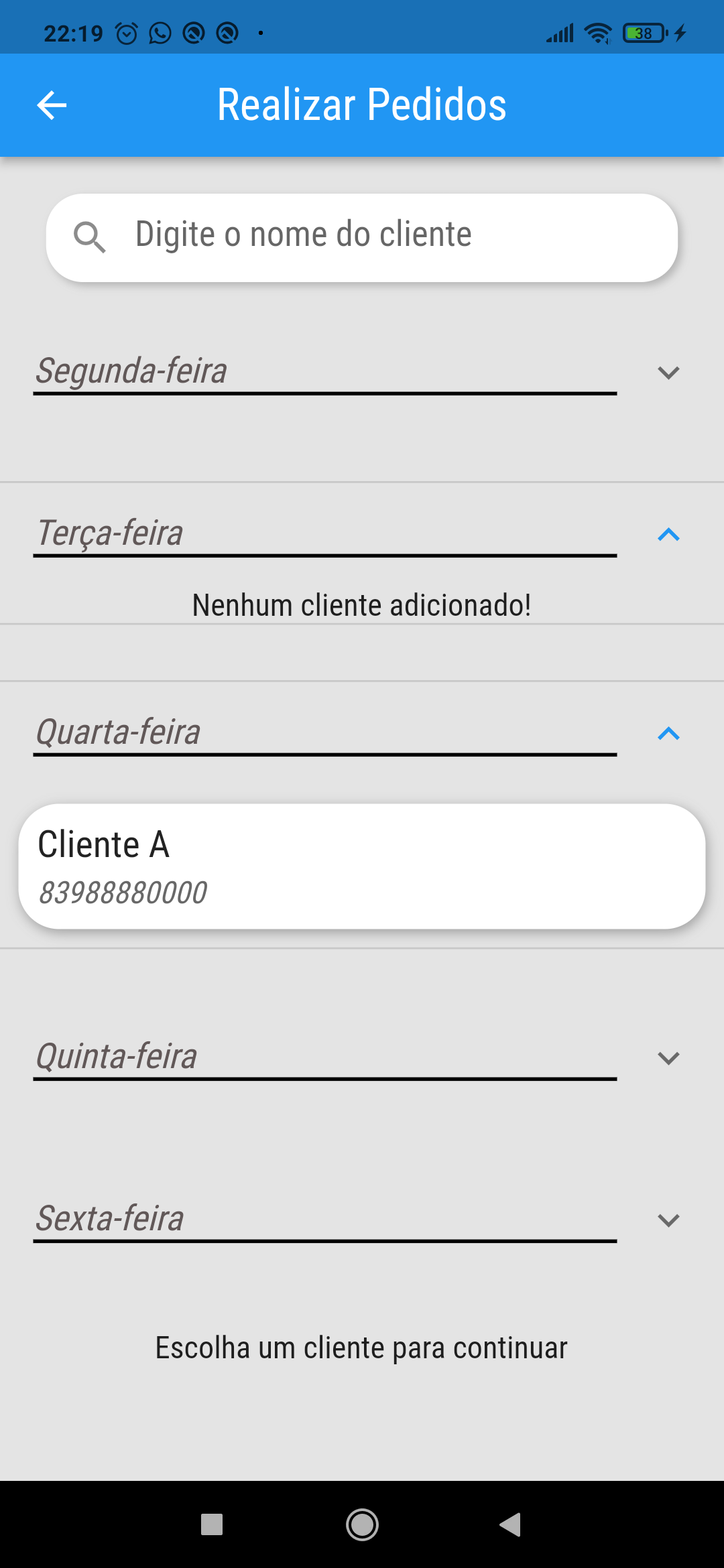Expand the Segunda-feira section
724x1568 pixels.
coord(668,373)
